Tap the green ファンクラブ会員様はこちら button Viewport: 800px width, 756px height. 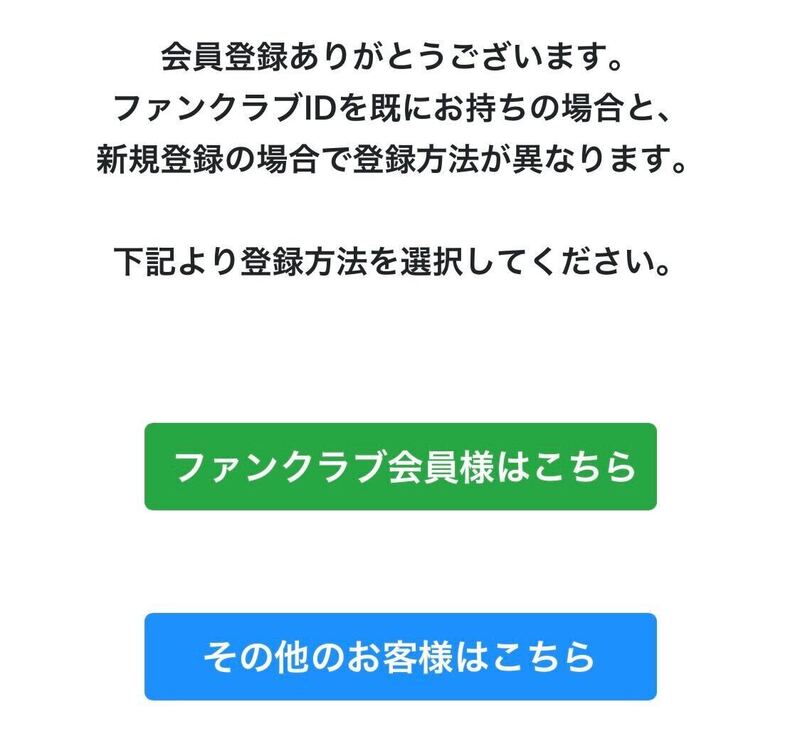tap(400, 467)
